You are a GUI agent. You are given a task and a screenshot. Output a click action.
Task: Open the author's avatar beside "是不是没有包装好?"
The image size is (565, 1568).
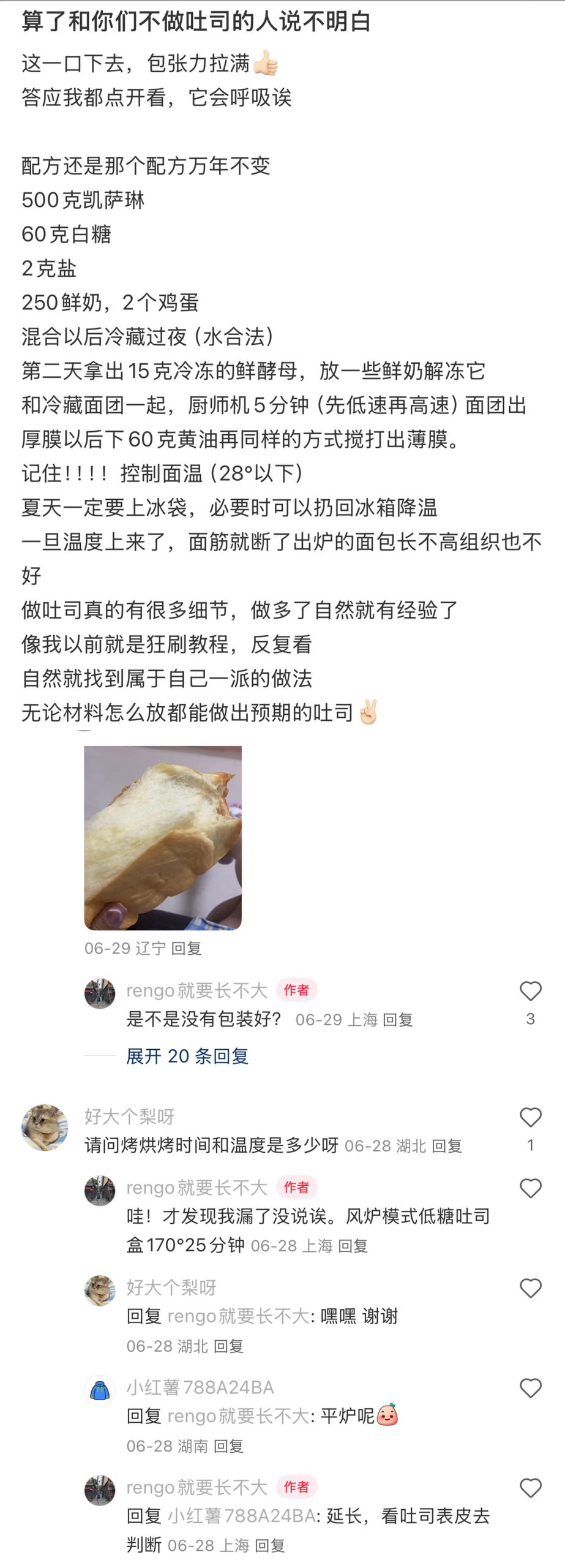tap(99, 993)
